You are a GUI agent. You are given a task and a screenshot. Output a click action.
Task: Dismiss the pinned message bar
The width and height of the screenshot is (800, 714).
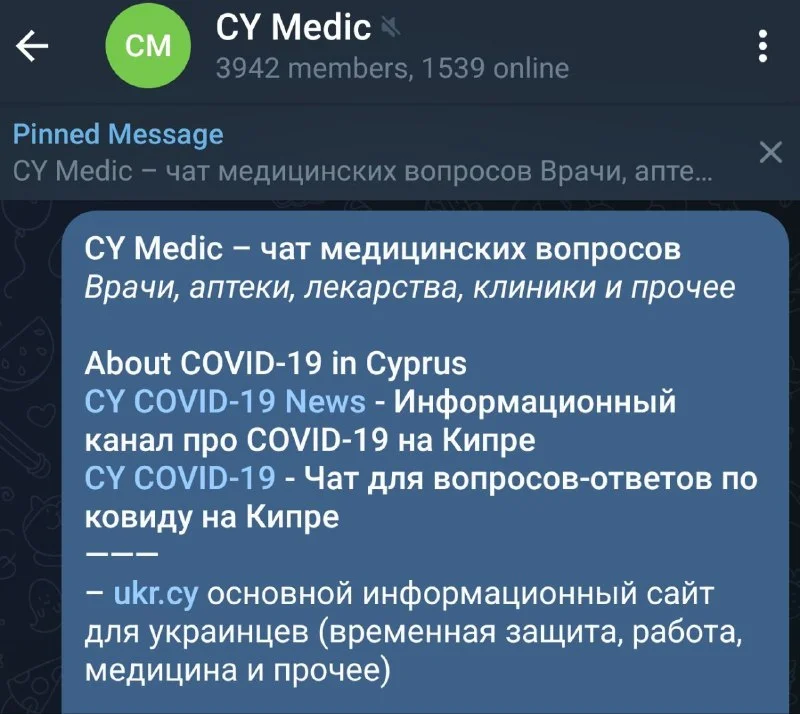tap(770, 152)
